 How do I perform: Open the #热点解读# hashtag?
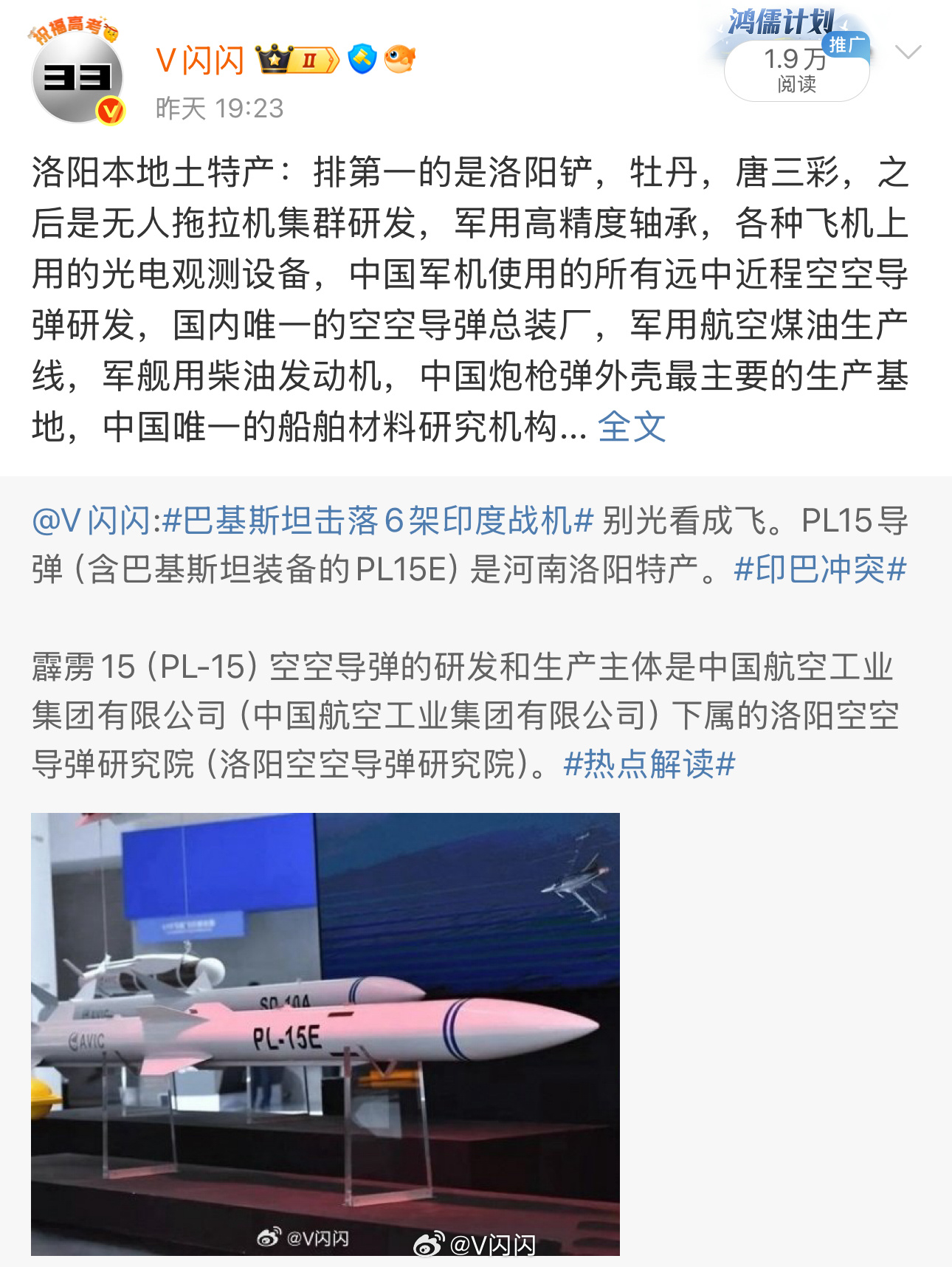649,763
